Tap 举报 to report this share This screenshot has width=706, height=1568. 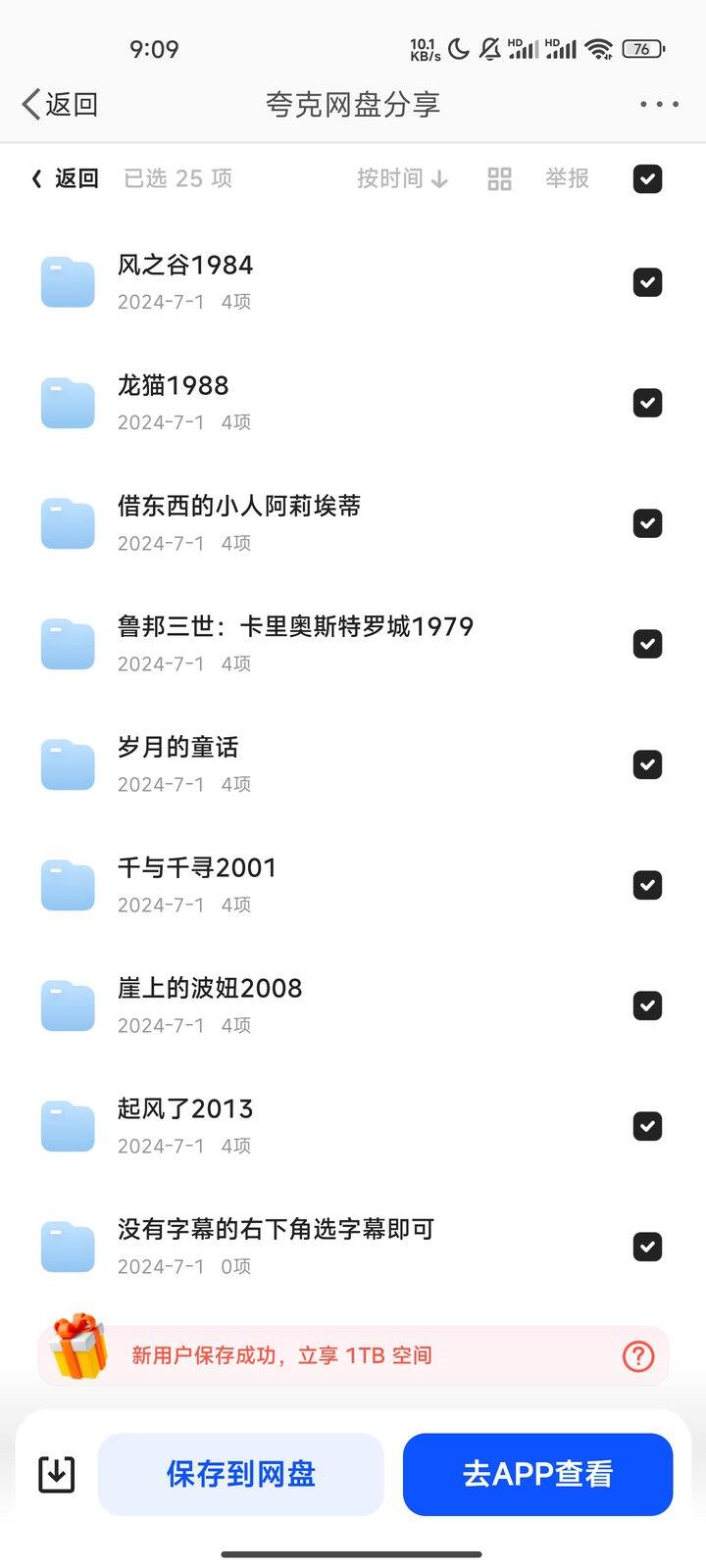click(567, 178)
